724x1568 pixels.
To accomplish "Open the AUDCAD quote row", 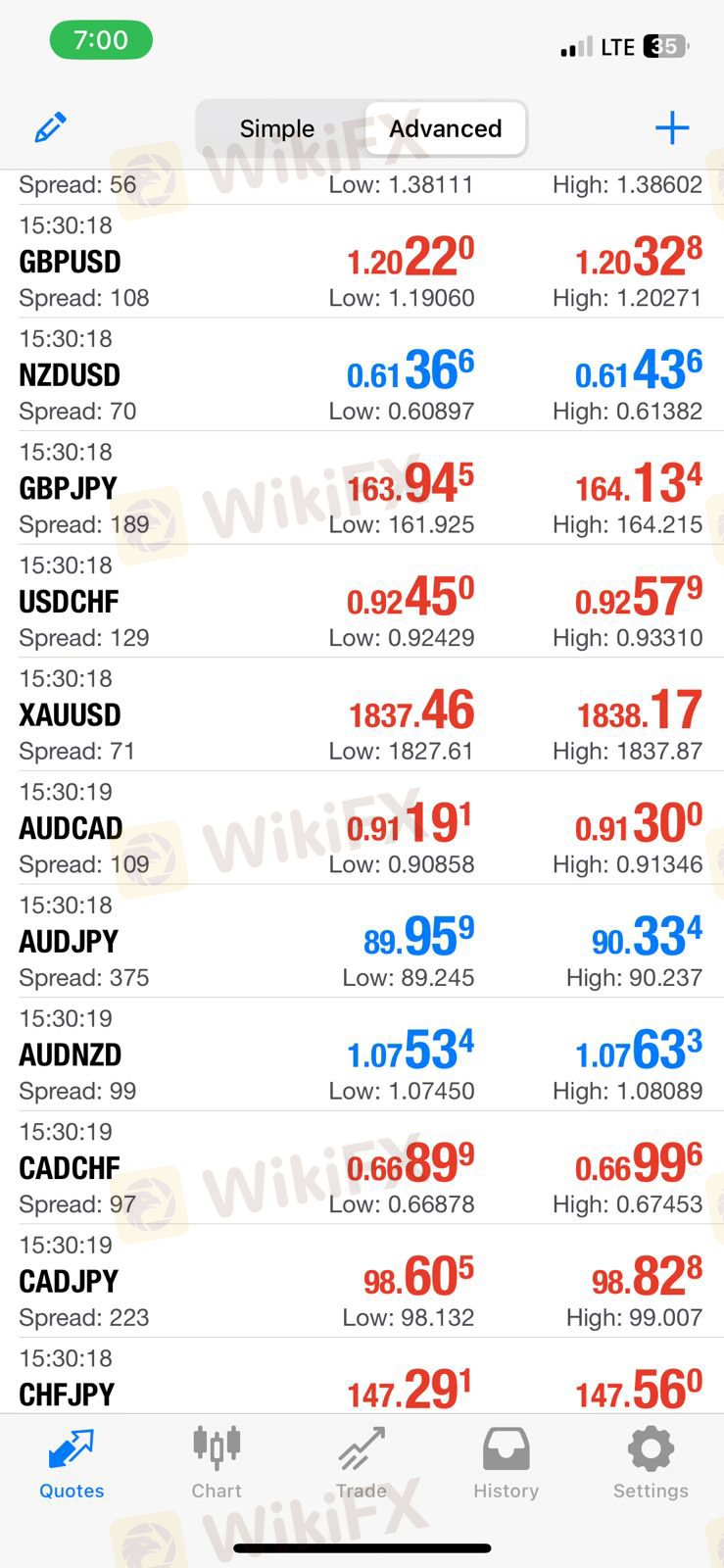I will point(362,828).
